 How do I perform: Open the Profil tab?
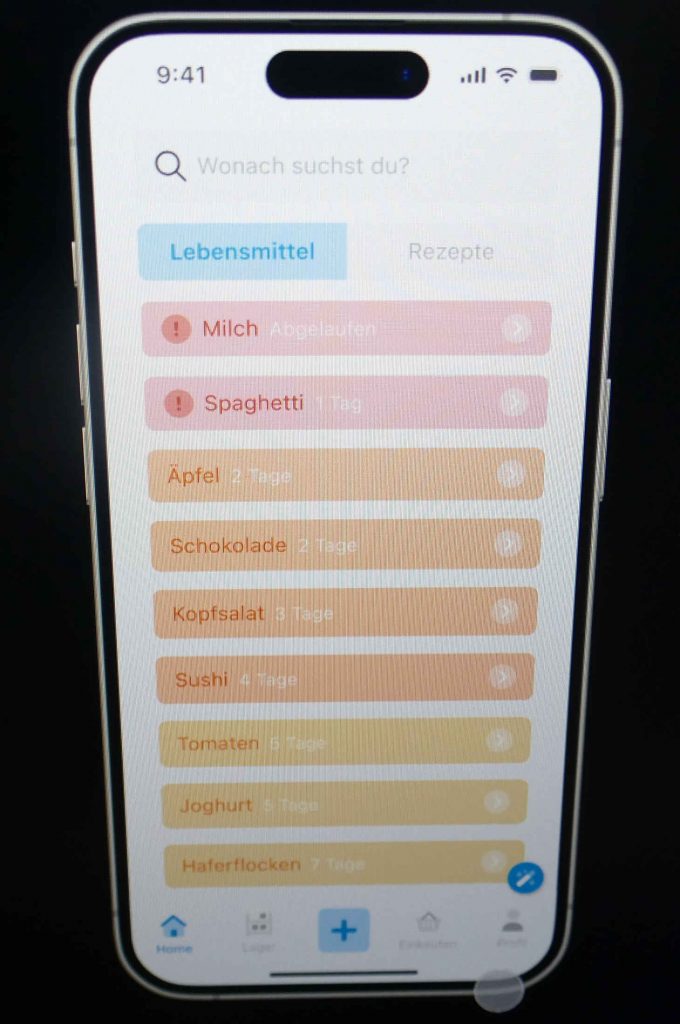[512, 928]
